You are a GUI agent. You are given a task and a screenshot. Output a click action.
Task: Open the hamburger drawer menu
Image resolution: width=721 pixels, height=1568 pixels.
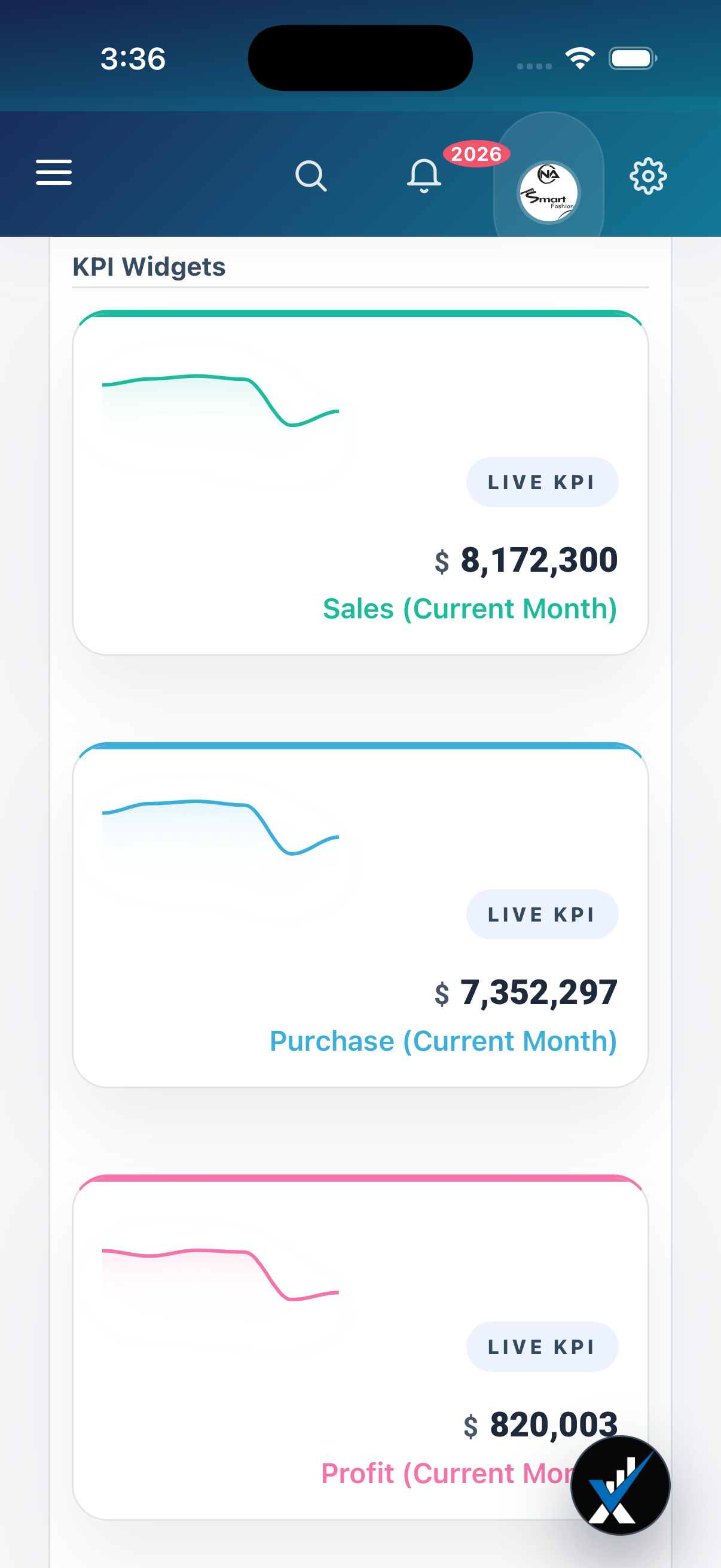(x=54, y=172)
